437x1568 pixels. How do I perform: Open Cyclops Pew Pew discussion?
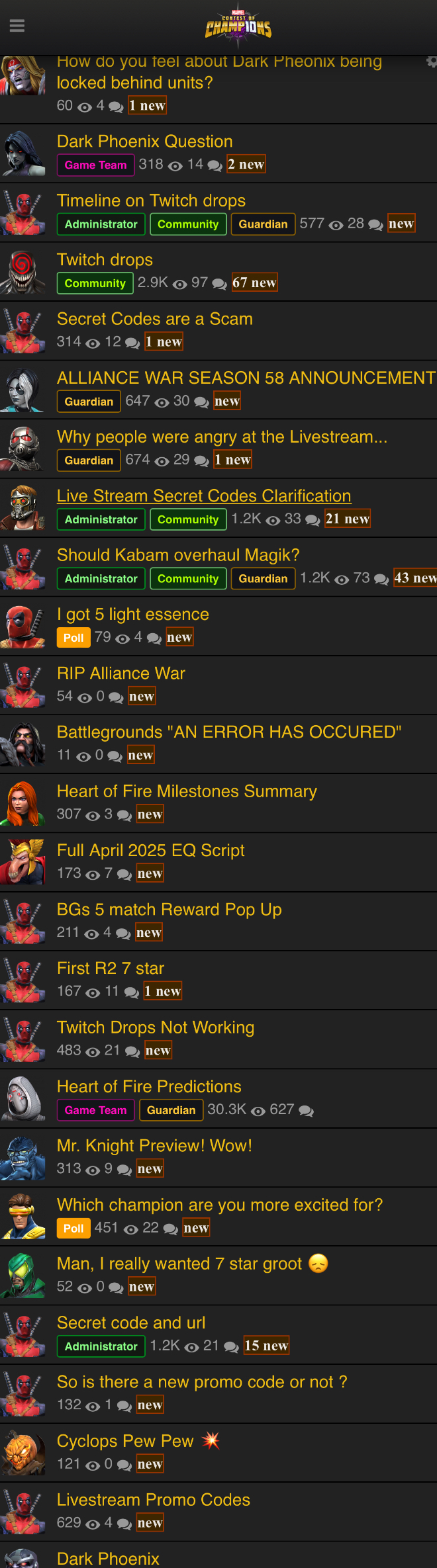click(x=125, y=1441)
